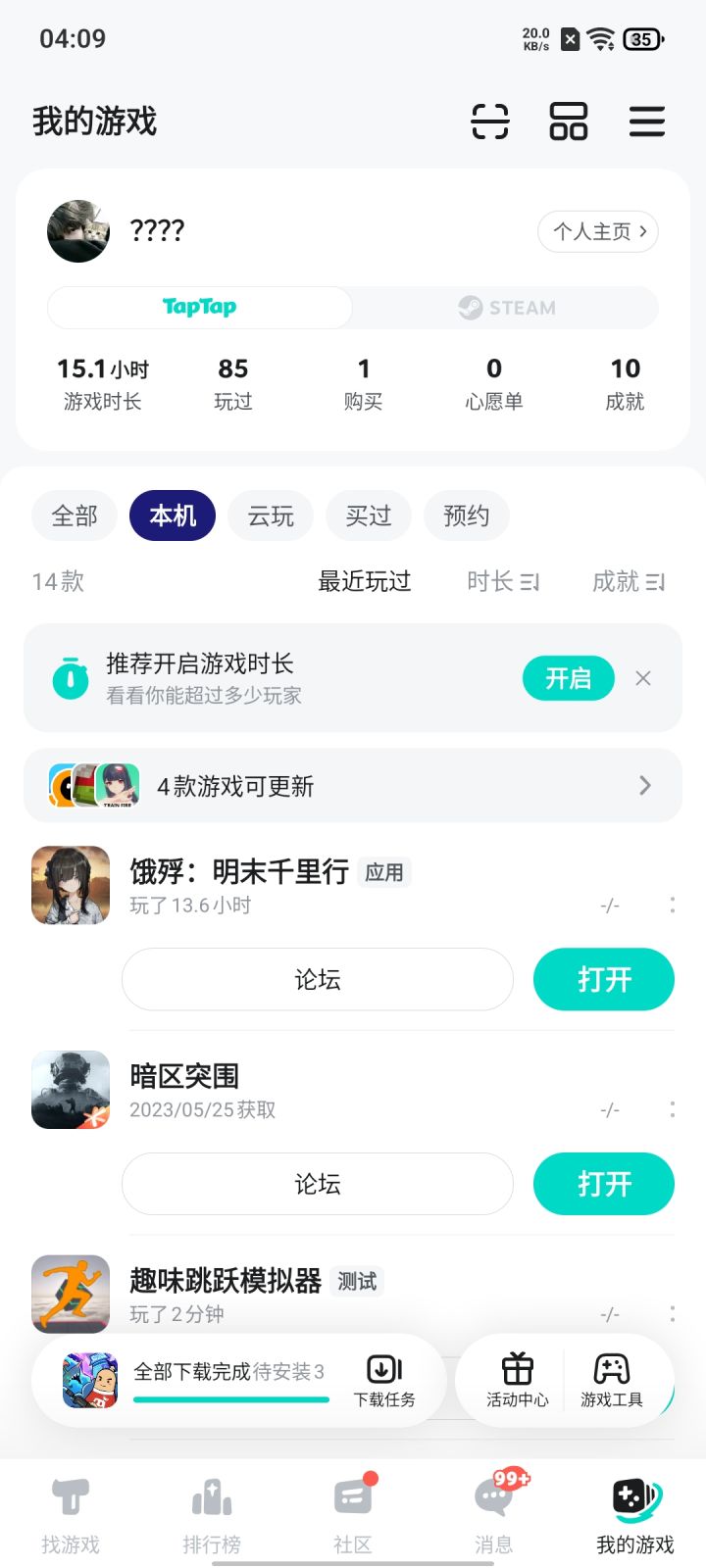Click the download progress bar

pos(230,1403)
